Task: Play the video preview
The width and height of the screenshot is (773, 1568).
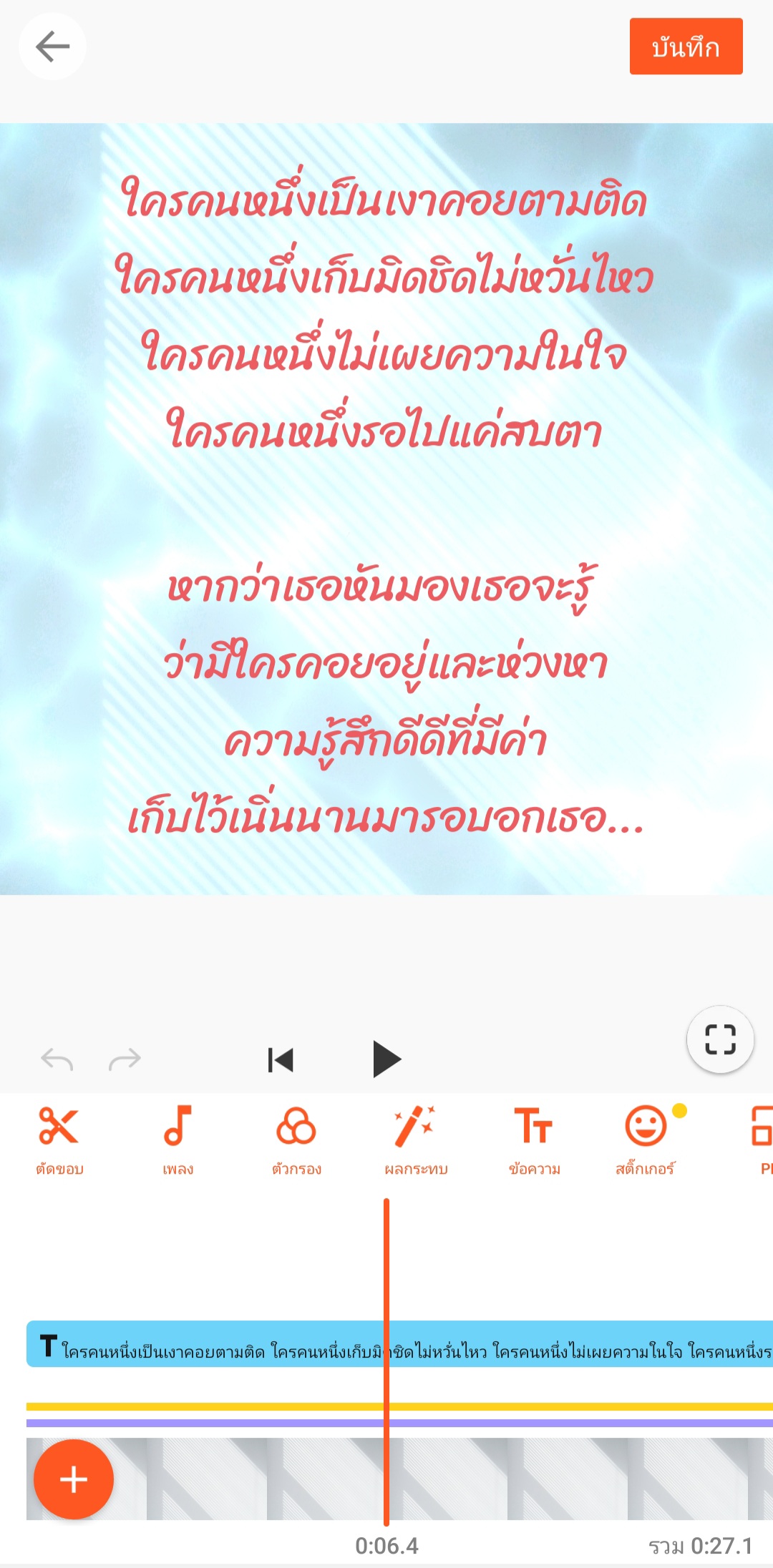Action: [x=386, y=1059]
